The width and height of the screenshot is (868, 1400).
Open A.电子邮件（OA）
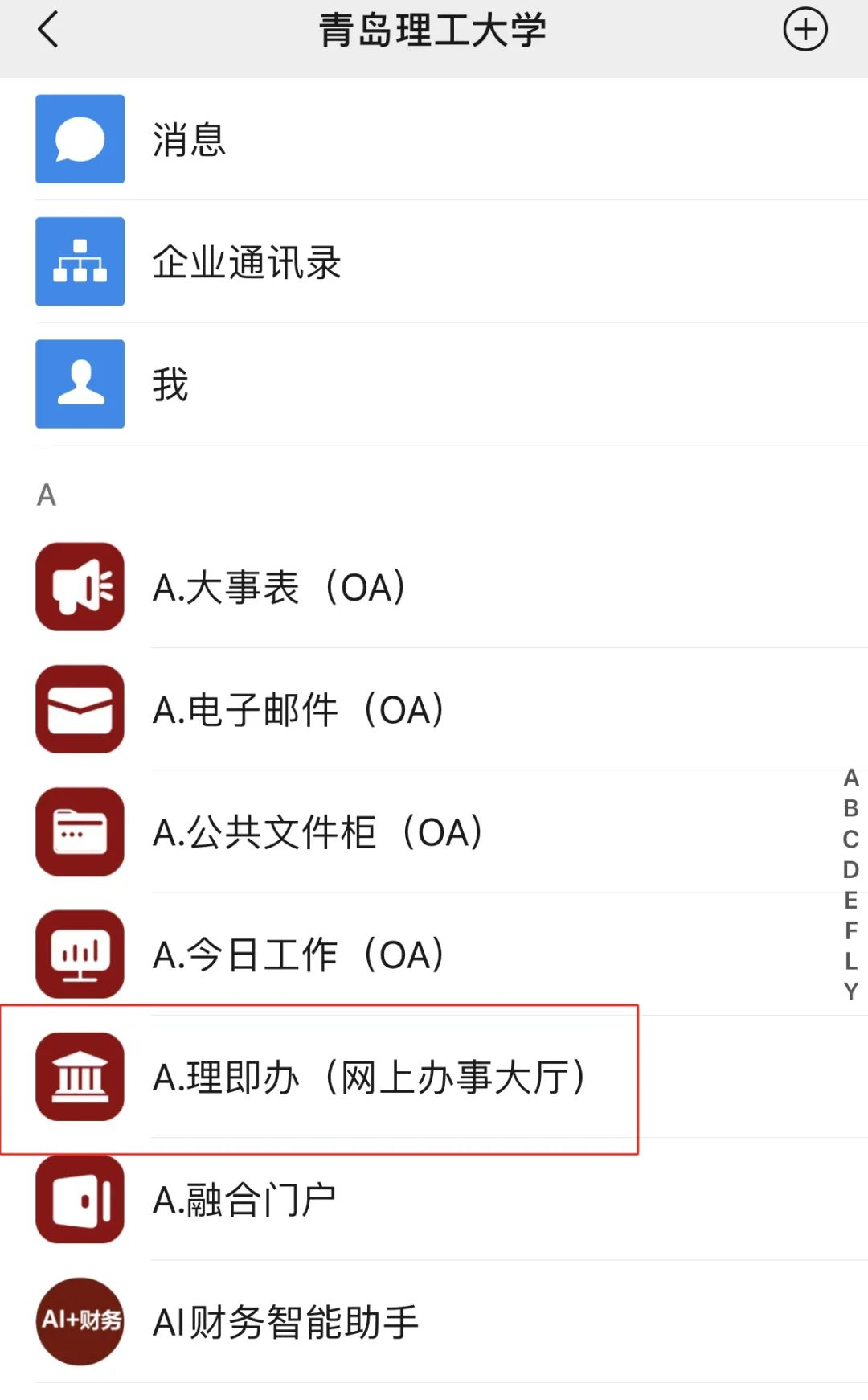pos(434,709)
